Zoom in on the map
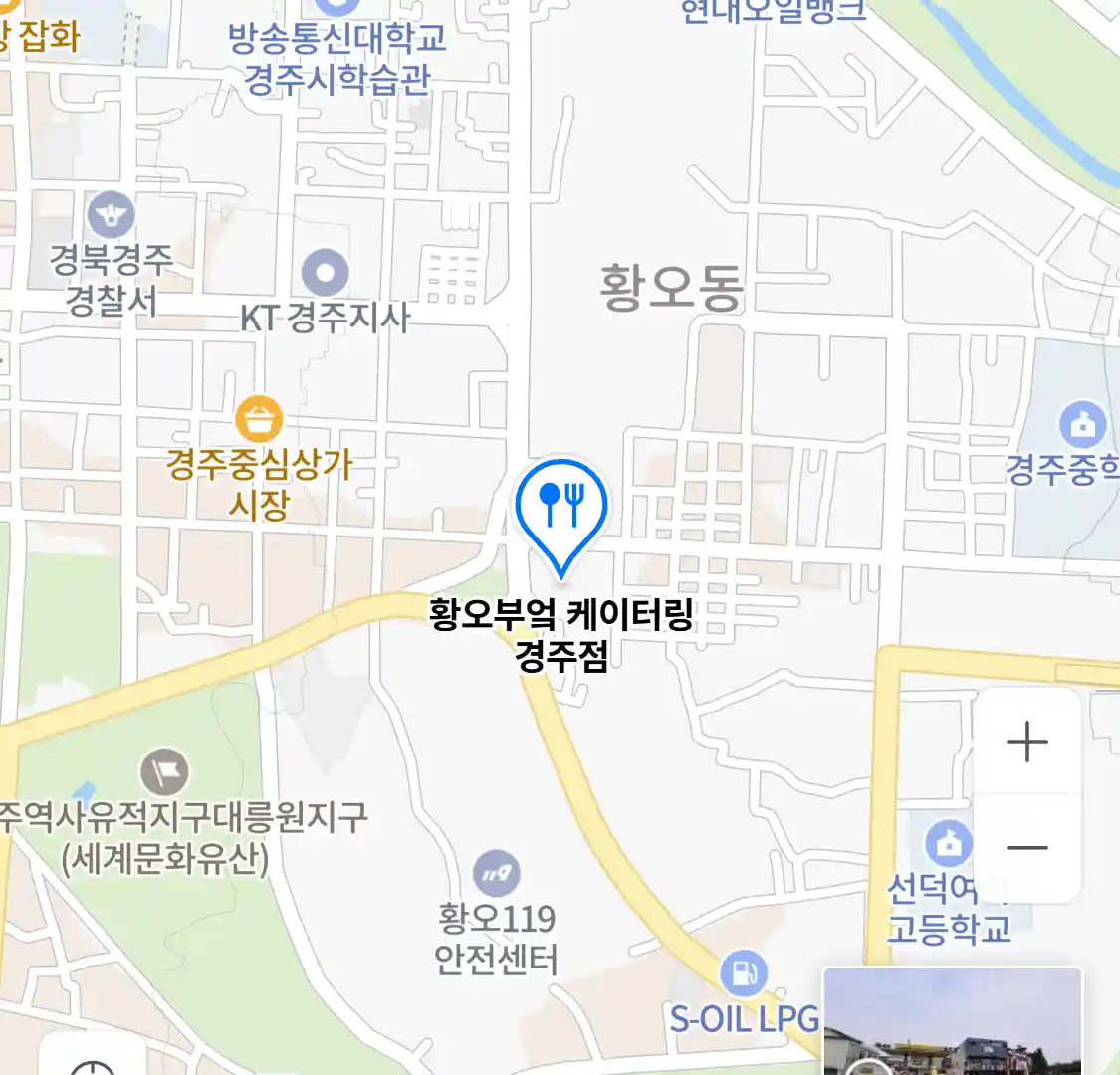1120x1075 pixels. click(1026, 742)
